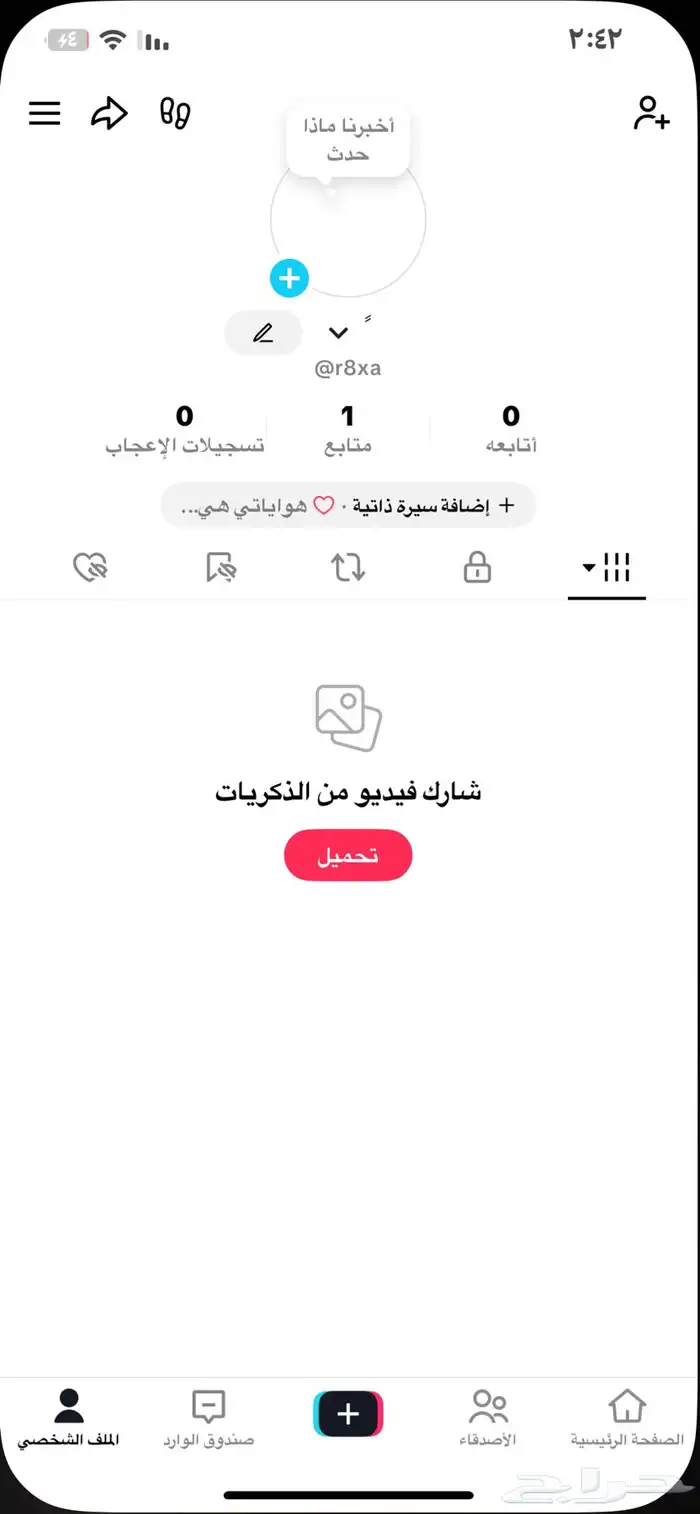The image size is (700, 1514).
Task: Open the add friends icon
Action: pos(651,113)
